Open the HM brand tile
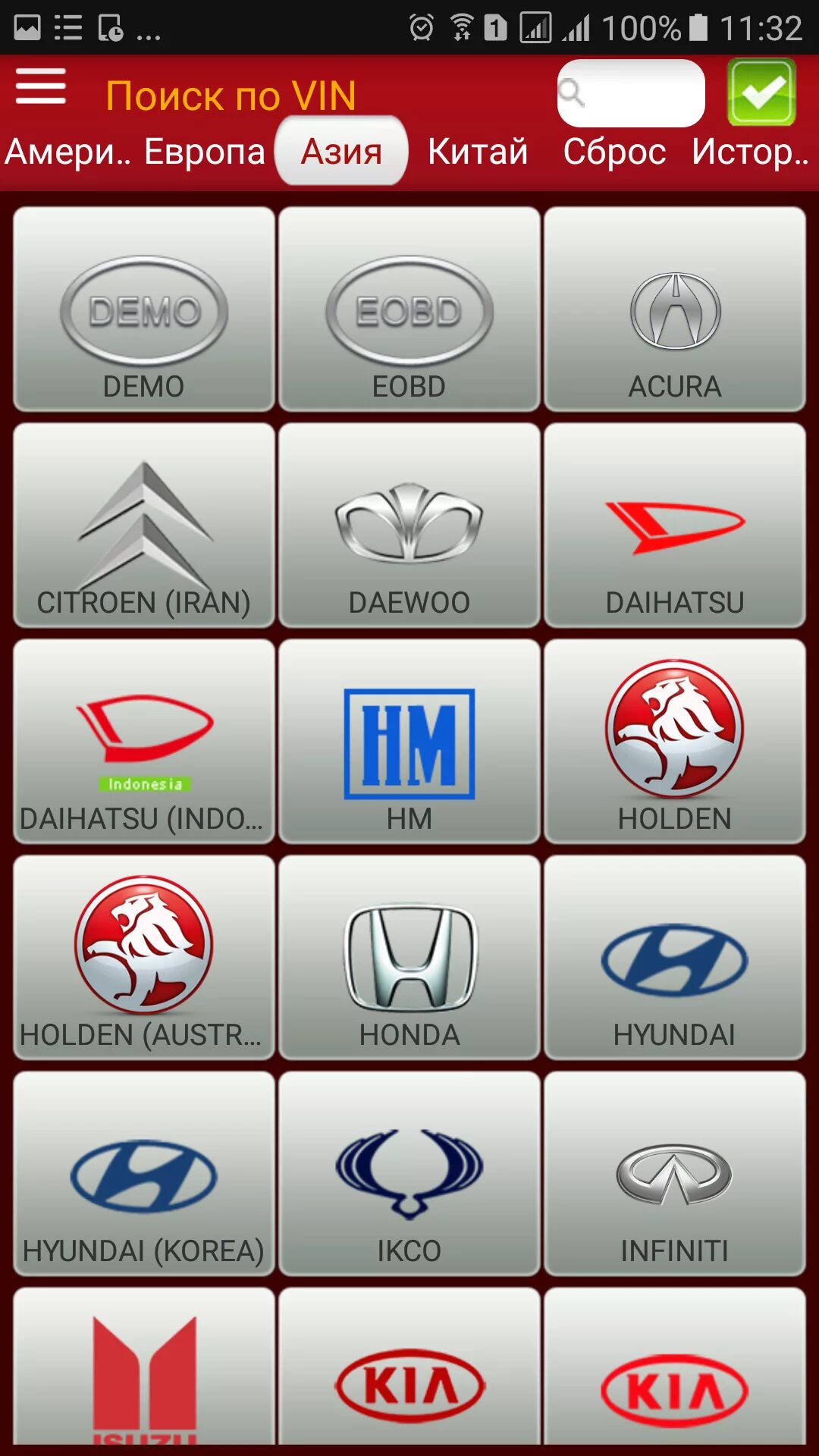The width and height of the screenshot is (819, 1456). tap(409, 741)
